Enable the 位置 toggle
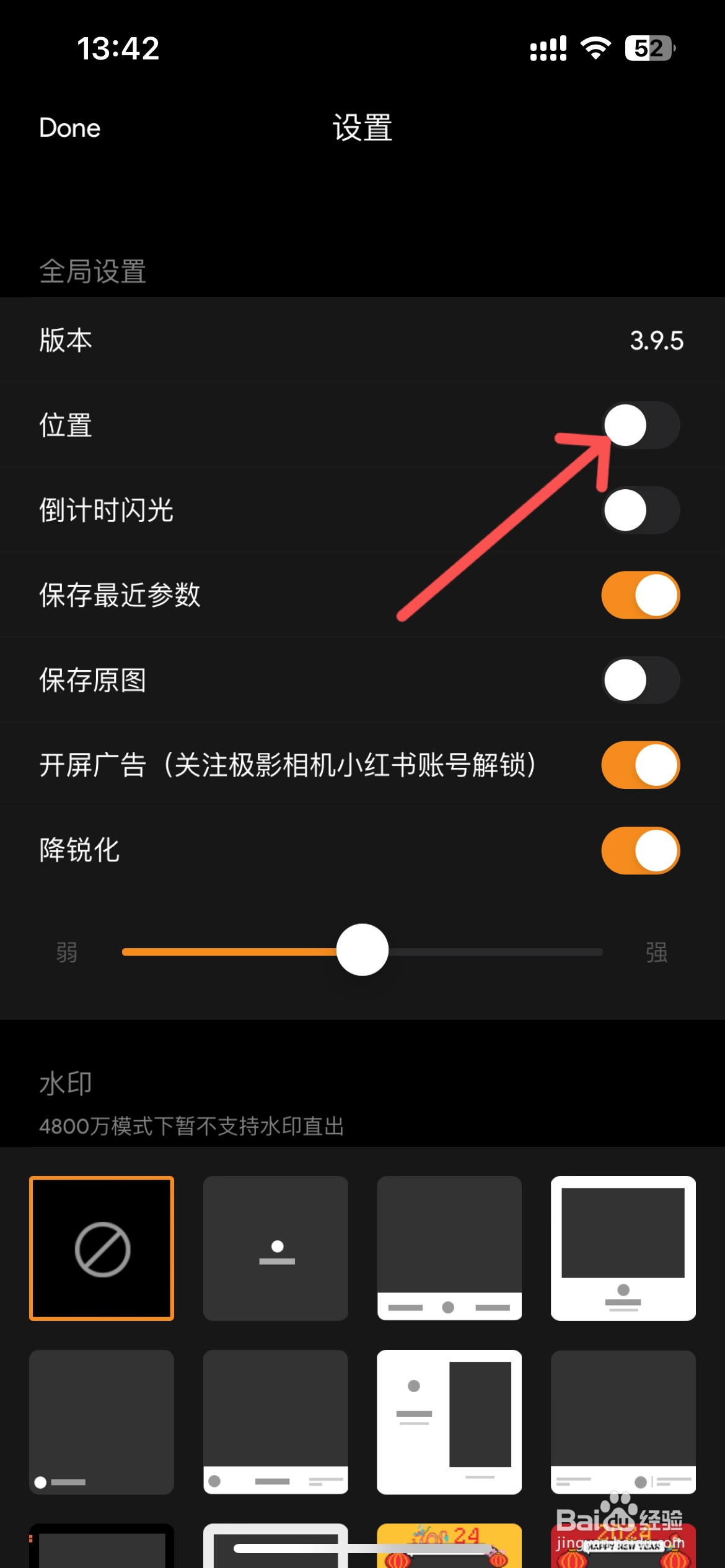The height and width of the screenshot is (1568, 725). coord(640,424)
